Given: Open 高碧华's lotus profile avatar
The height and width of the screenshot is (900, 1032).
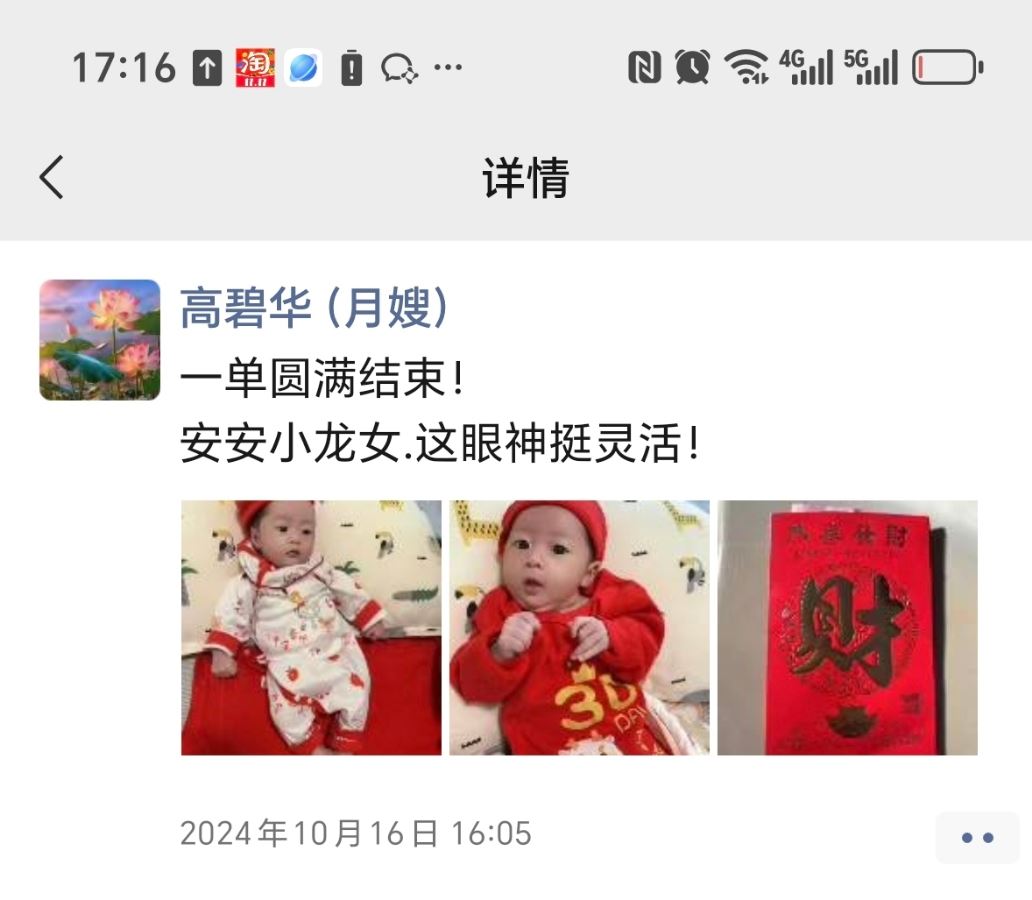Looking at the screenshot, I should coord(100,340).
